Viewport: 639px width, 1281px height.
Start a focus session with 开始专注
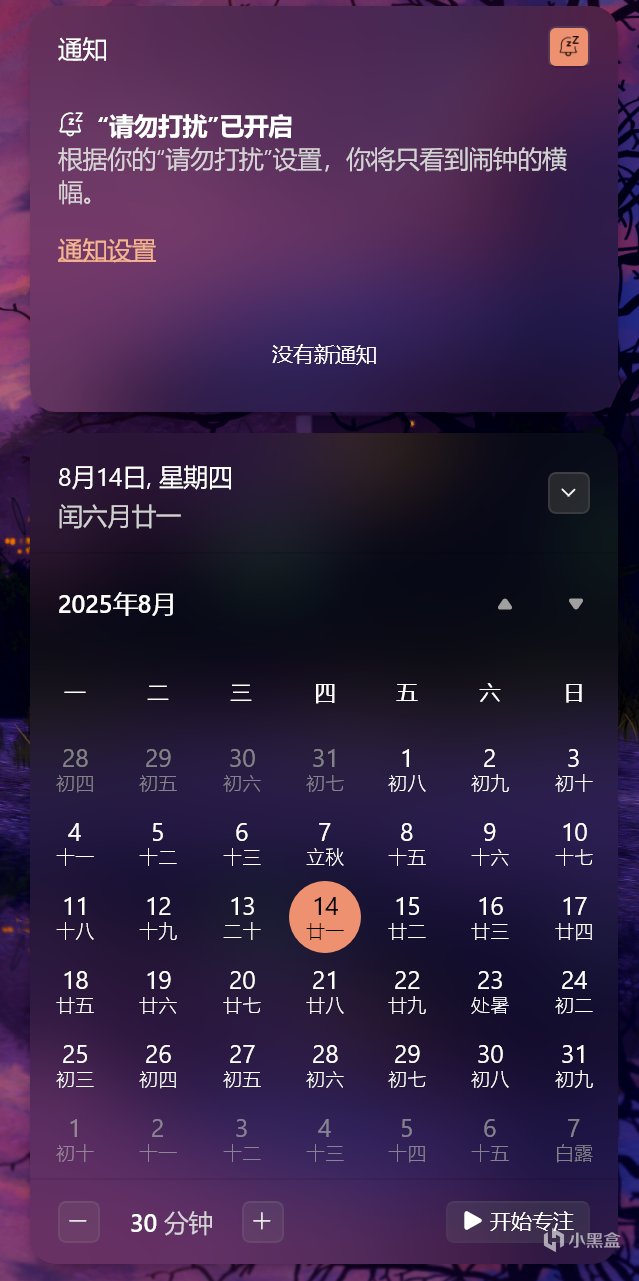click(518, 1221)
